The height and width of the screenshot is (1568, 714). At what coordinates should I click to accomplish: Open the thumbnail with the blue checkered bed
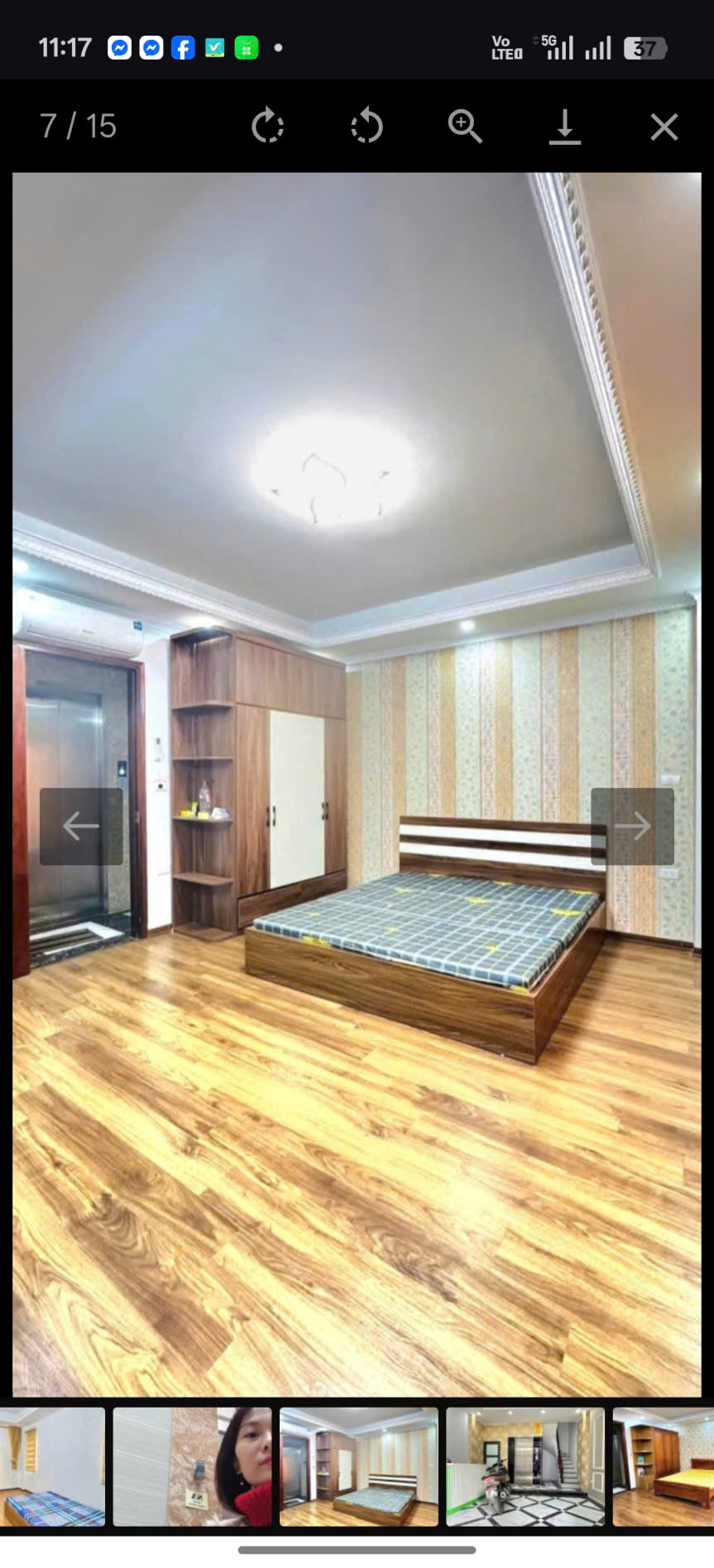(x=52, y=1466)
